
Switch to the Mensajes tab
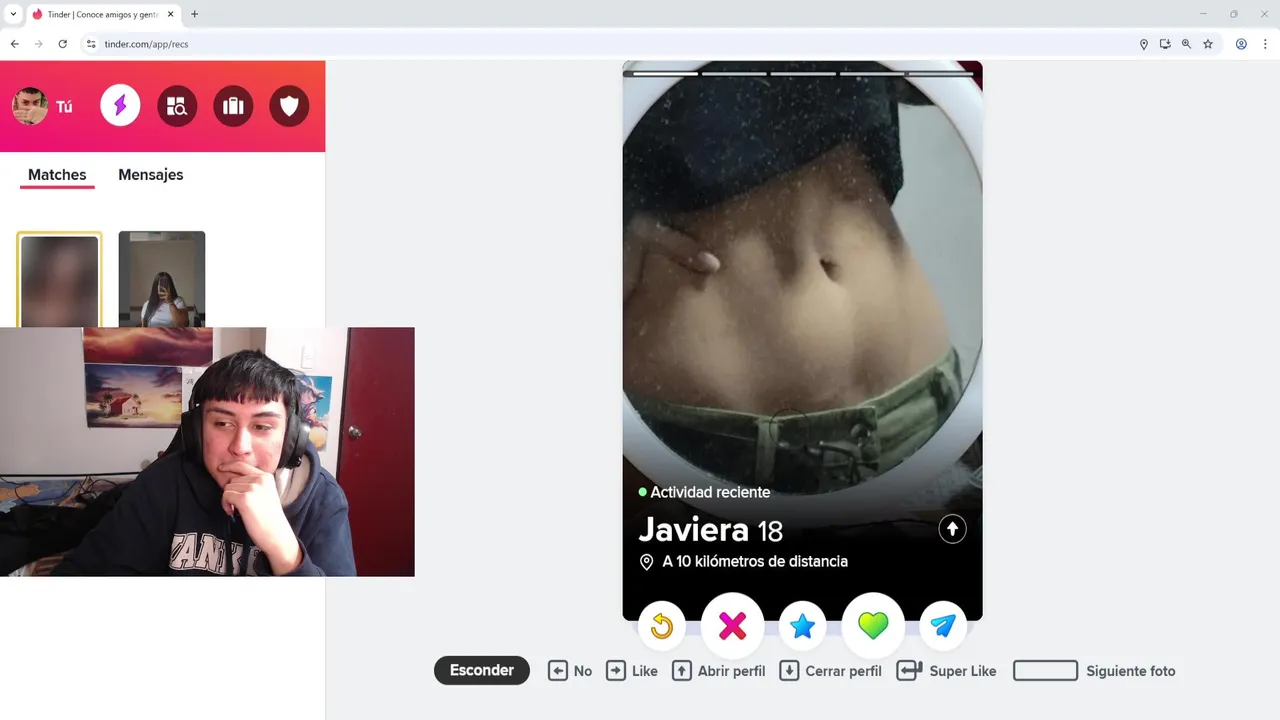click(150, 175)
